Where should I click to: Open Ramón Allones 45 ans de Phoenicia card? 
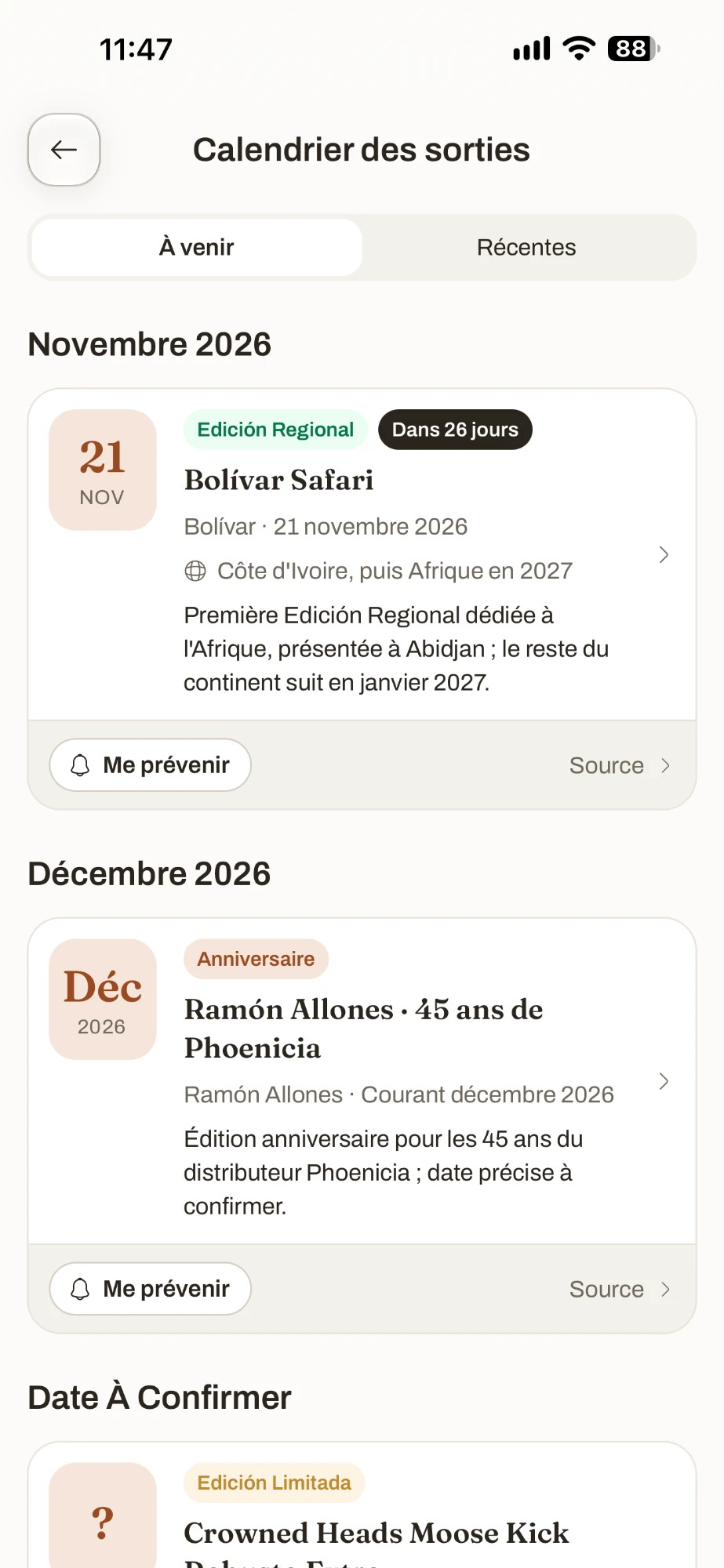[x=362, y=1081]
